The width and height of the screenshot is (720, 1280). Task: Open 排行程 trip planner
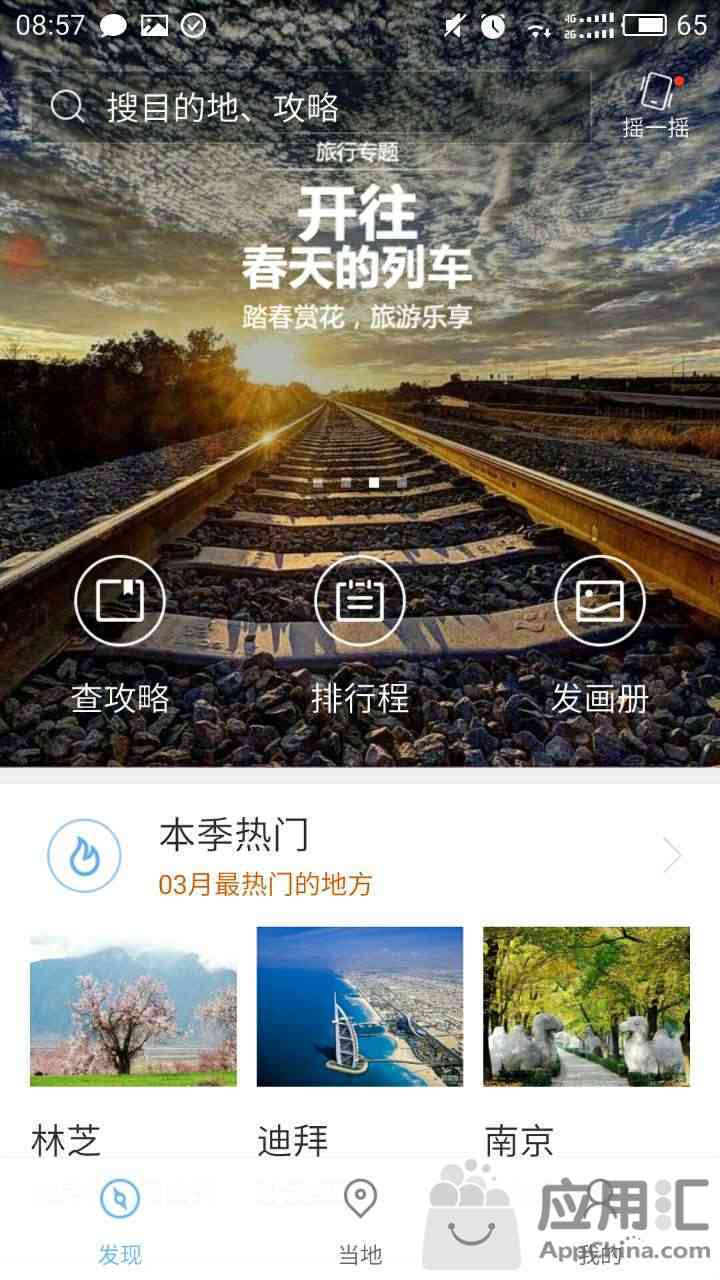pos(360,632)
